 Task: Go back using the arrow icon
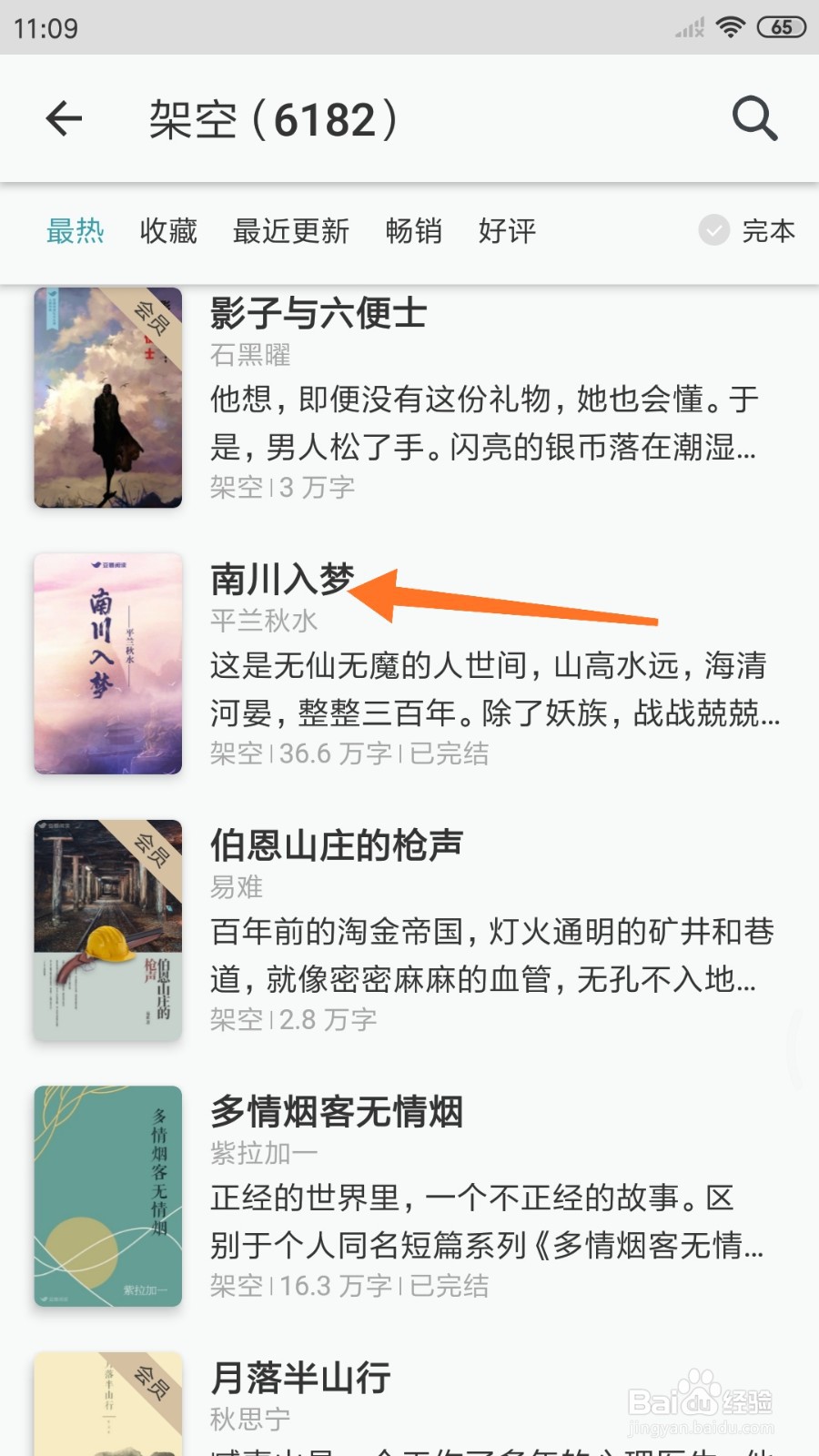pyautogui.click(x=64, y=118)
